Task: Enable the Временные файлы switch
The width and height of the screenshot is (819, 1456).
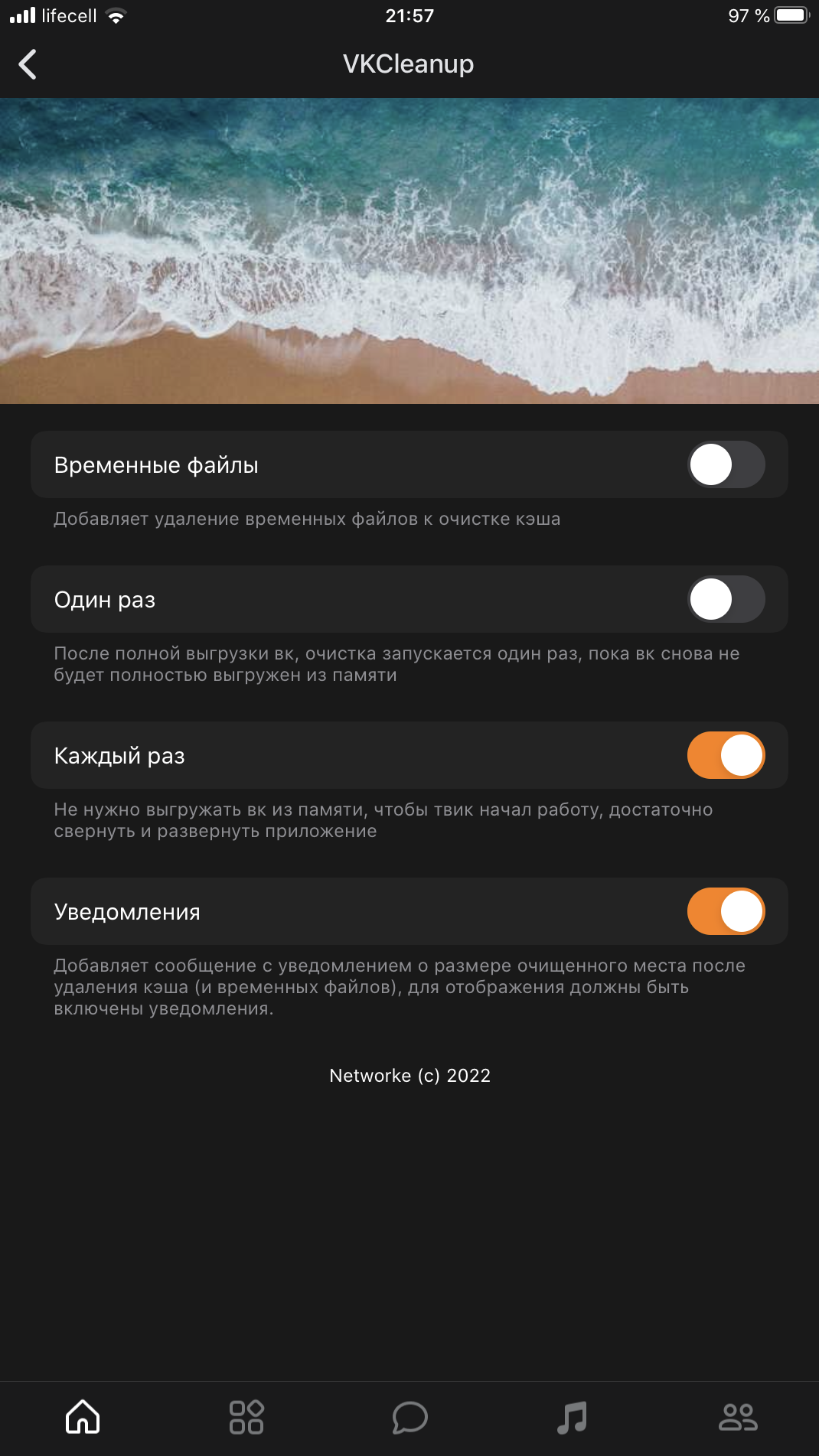Action: pos(726,465)
